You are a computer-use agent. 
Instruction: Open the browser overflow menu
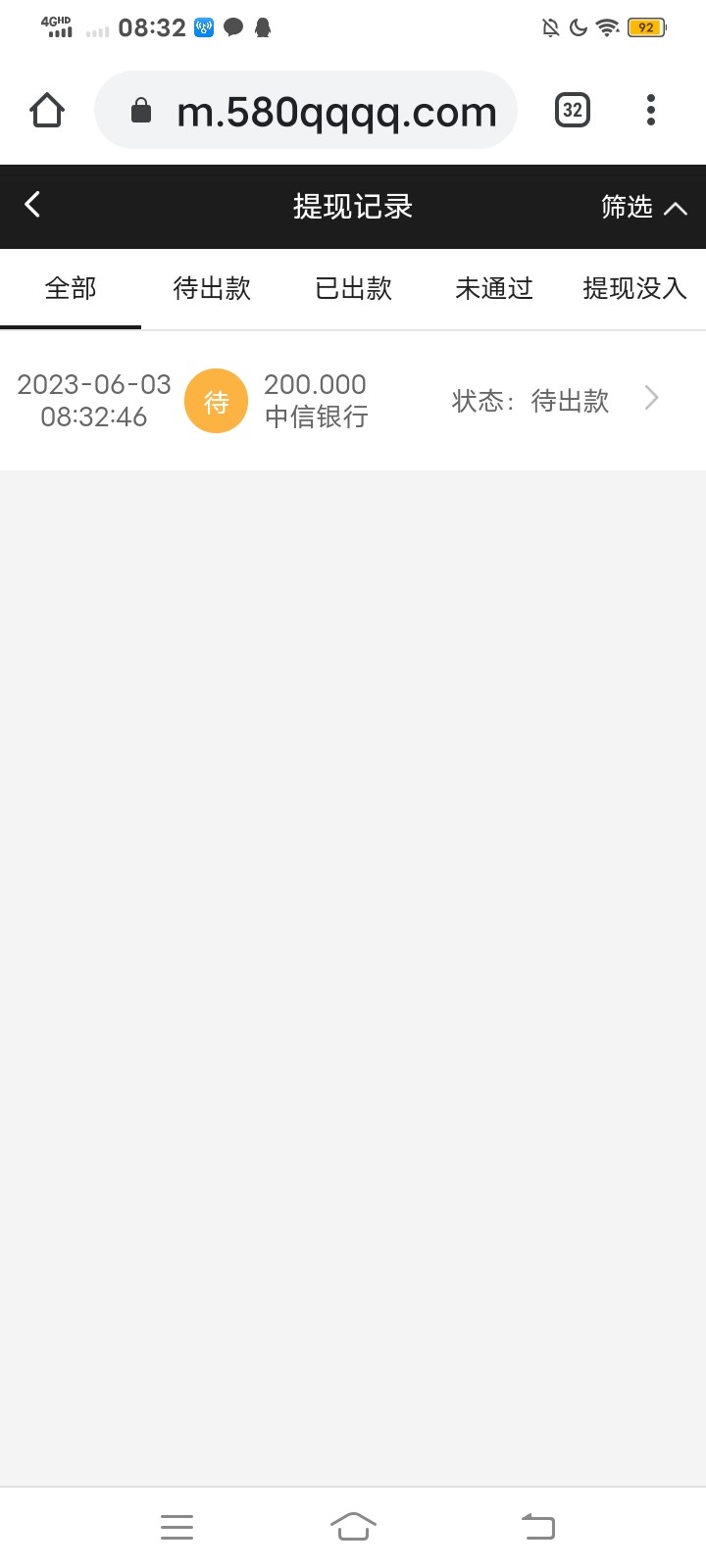651,110
